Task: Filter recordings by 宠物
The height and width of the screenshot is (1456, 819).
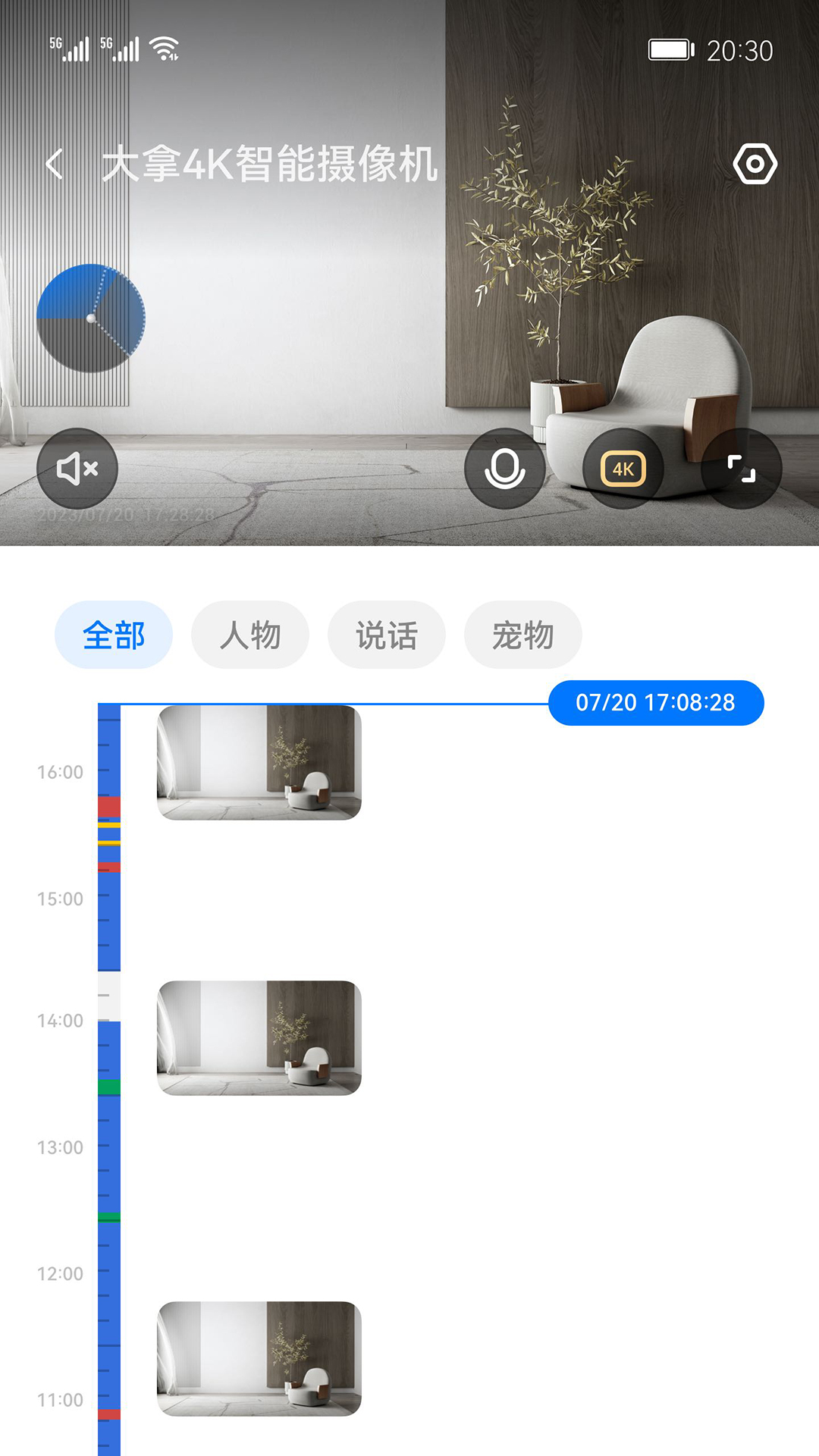Action: [x=523, y=635]
